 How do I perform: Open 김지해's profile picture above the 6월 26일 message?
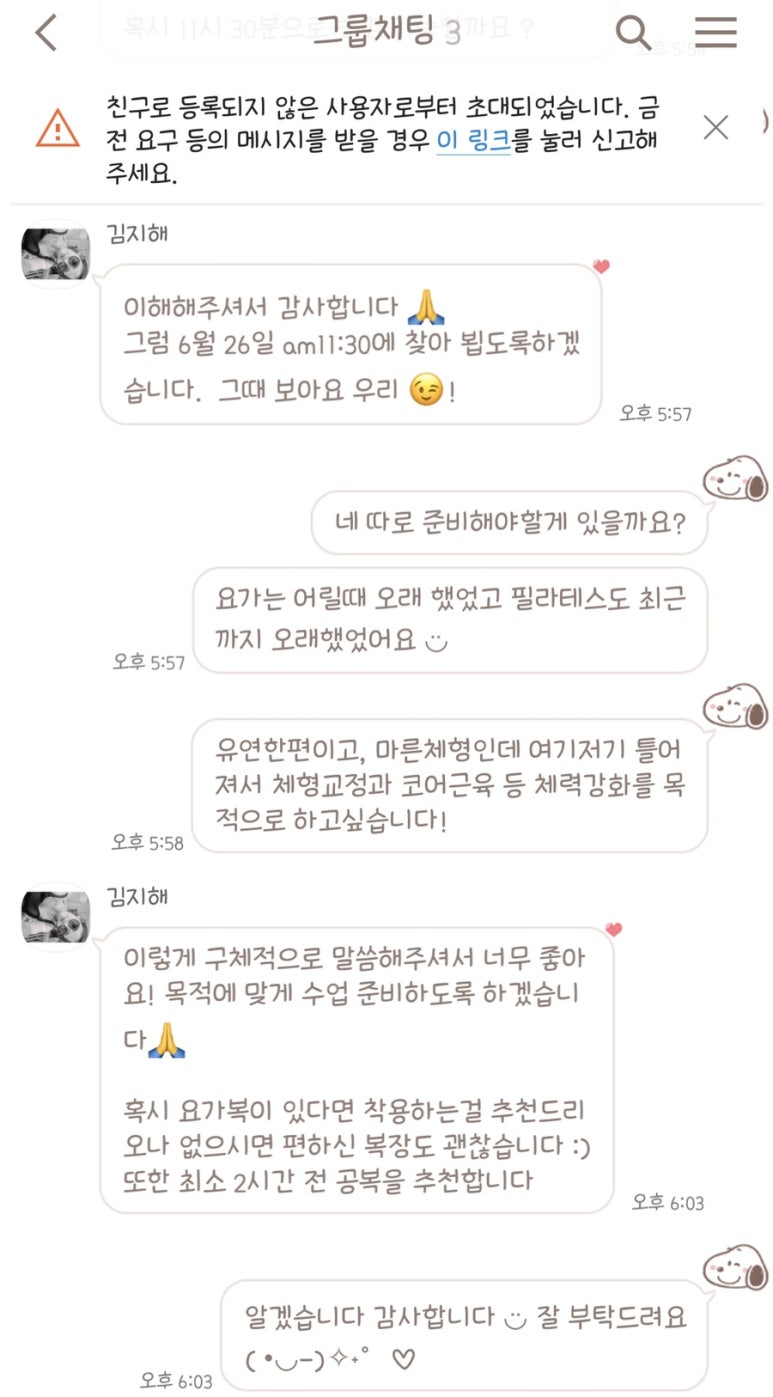click(56, 255)
